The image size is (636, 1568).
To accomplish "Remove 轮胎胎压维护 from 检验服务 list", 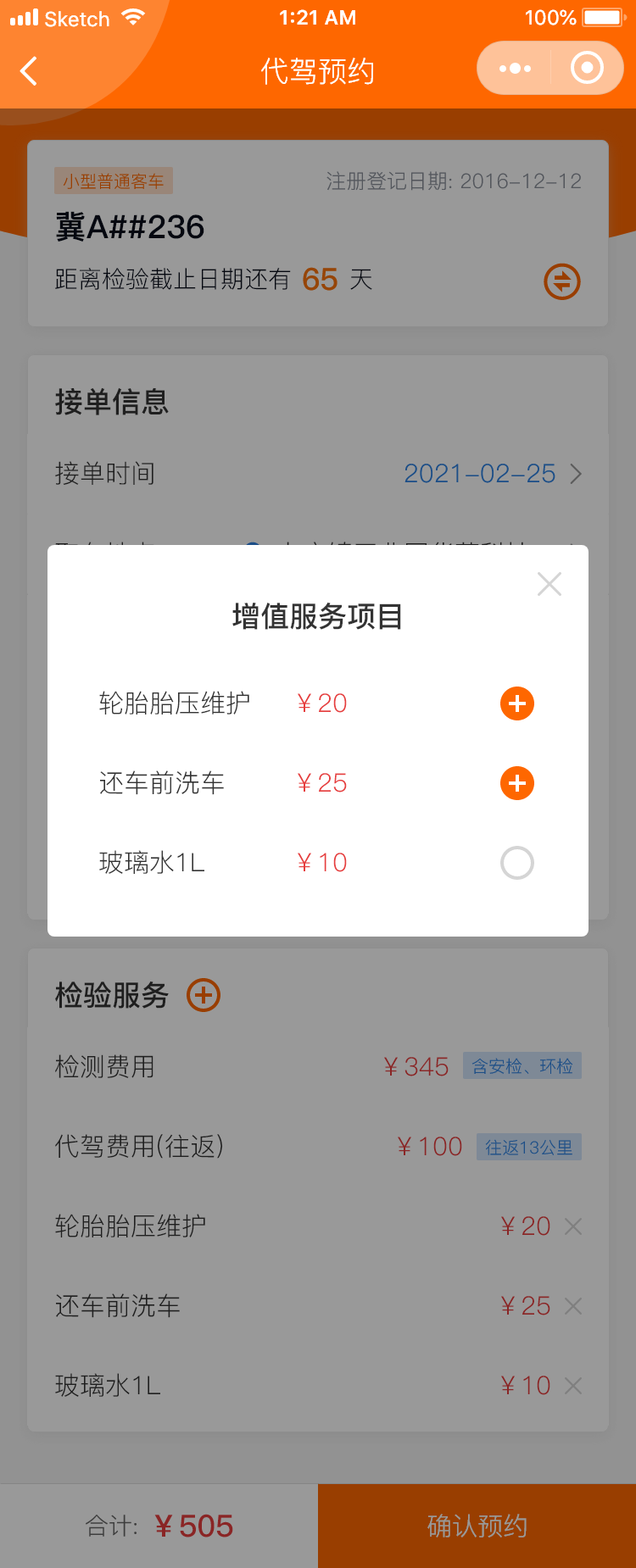I will click(x=573, y=1226).
